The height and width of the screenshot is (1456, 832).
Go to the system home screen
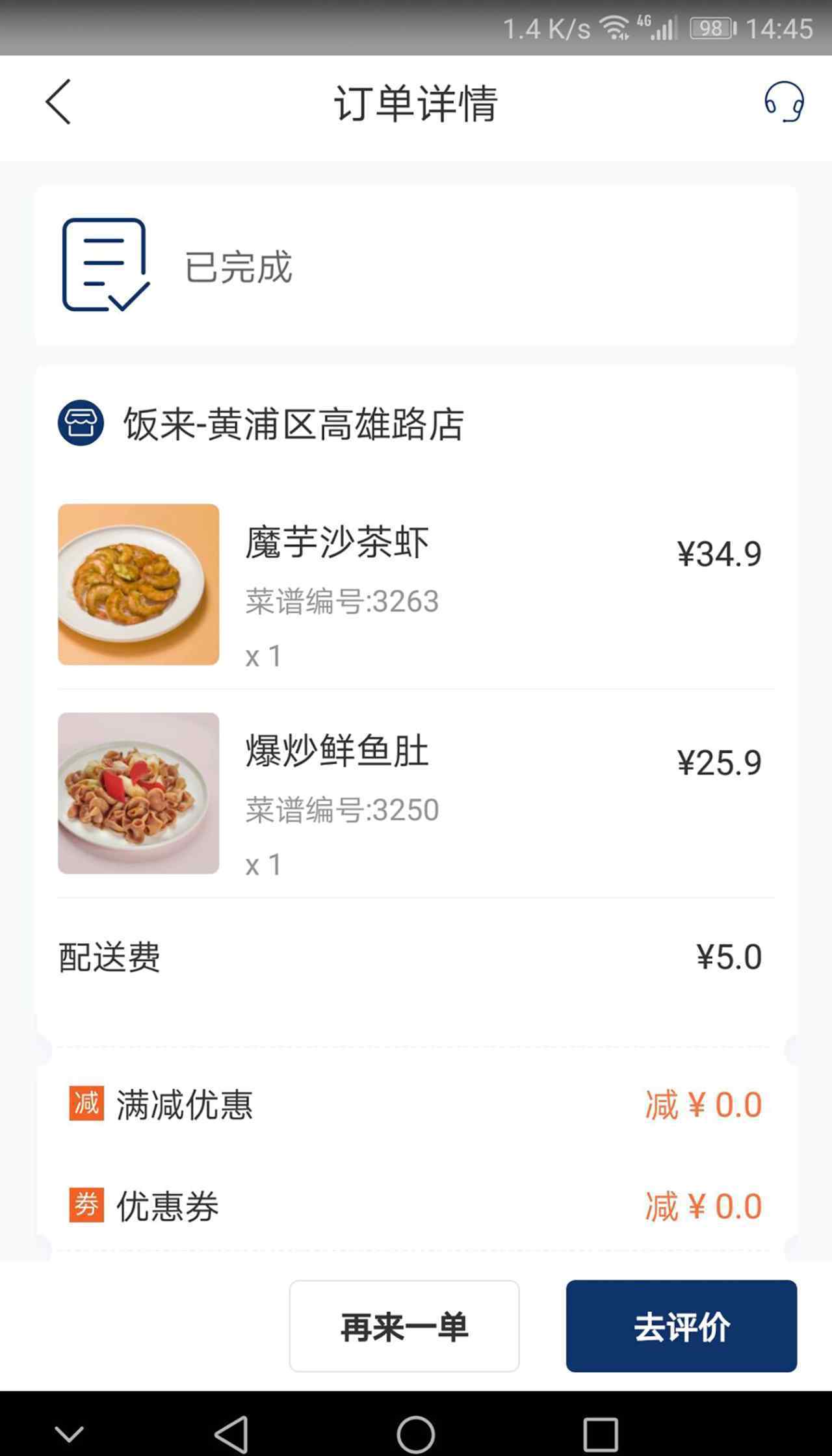pos(416,1434)
